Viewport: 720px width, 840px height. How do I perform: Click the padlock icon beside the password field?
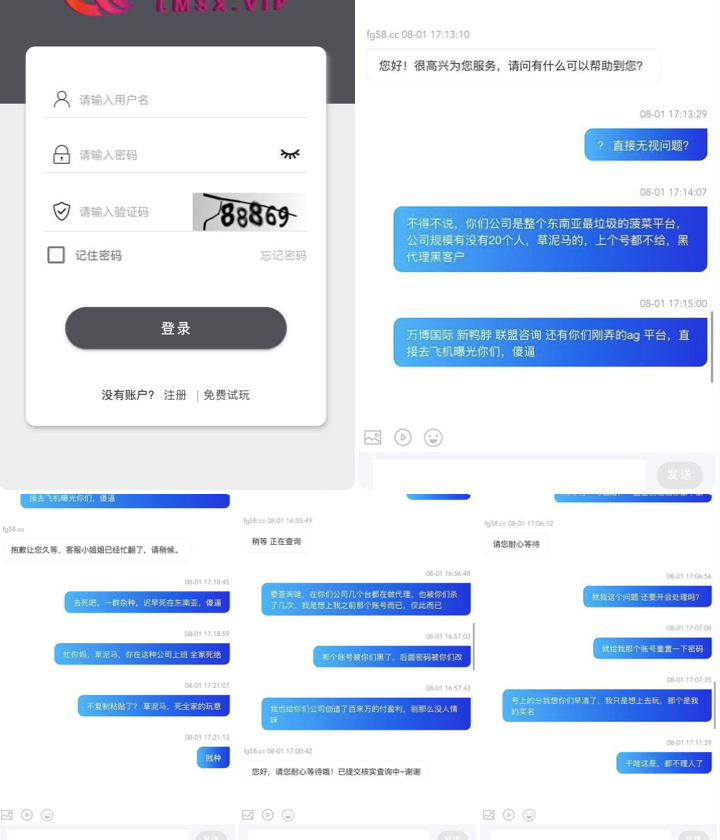[x=59, y=155]
